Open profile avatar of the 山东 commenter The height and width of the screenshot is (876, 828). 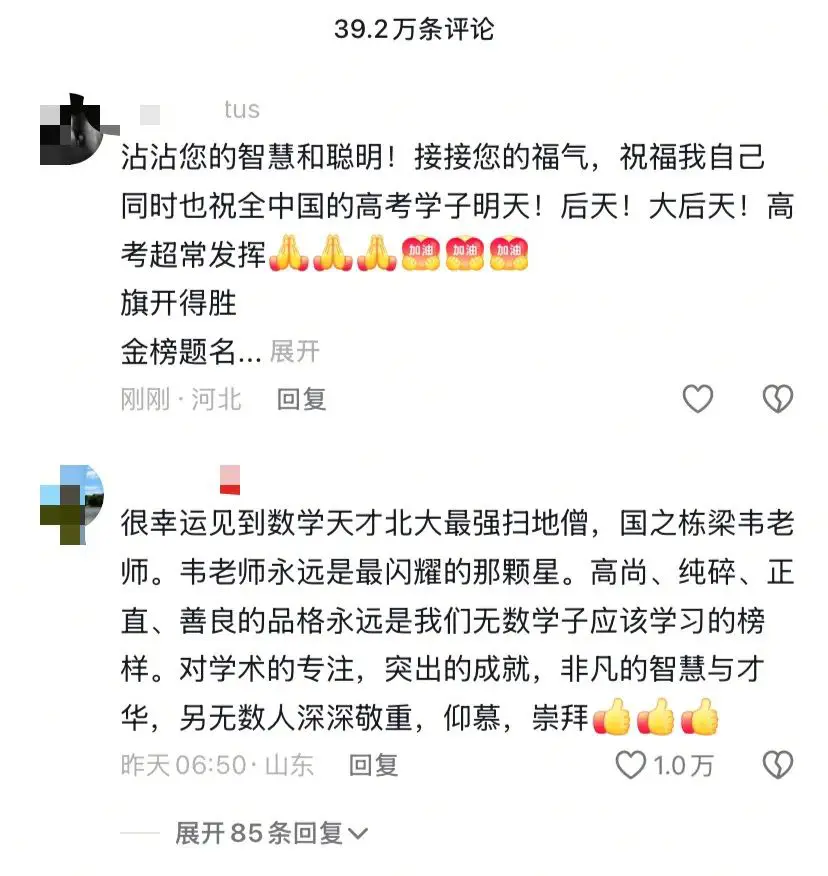[x=70, y=503]
